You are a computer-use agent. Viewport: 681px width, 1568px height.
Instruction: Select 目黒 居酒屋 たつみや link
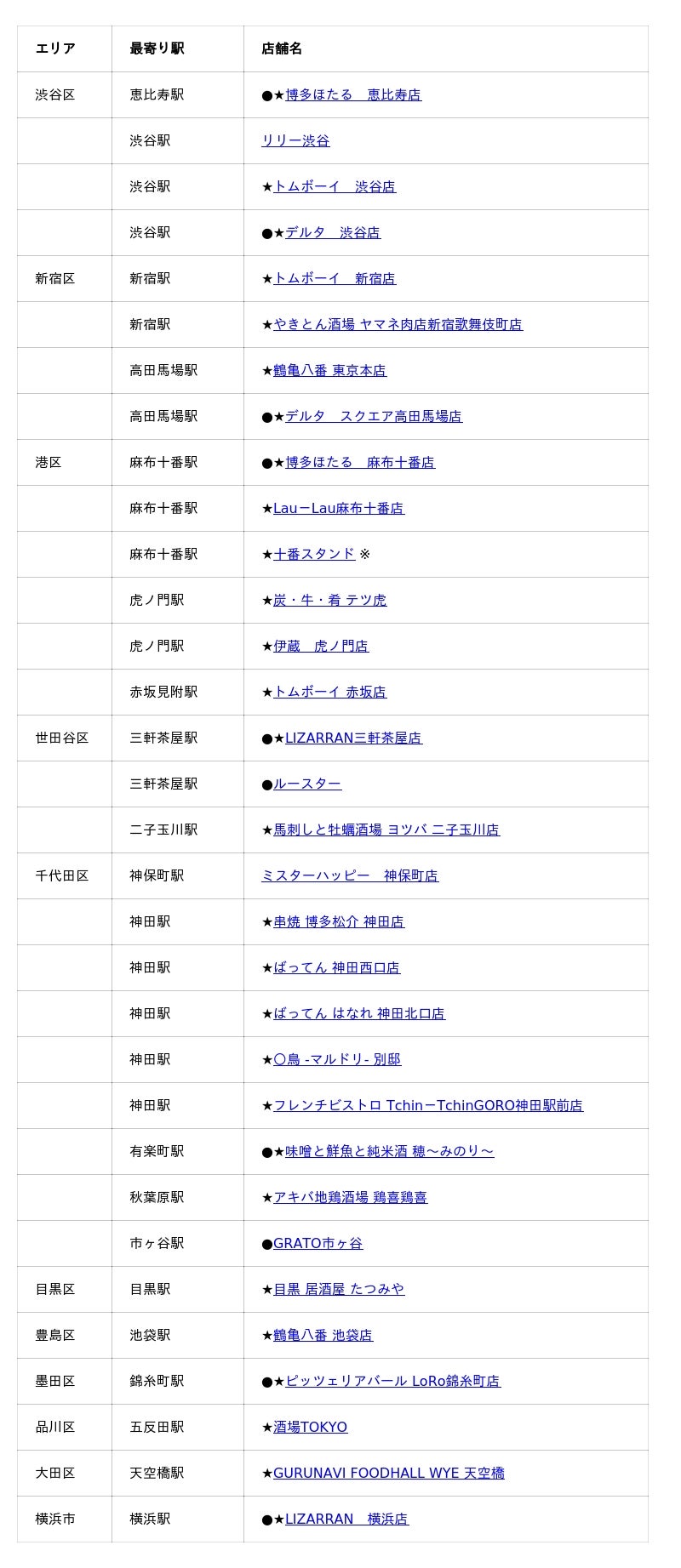339,1290
